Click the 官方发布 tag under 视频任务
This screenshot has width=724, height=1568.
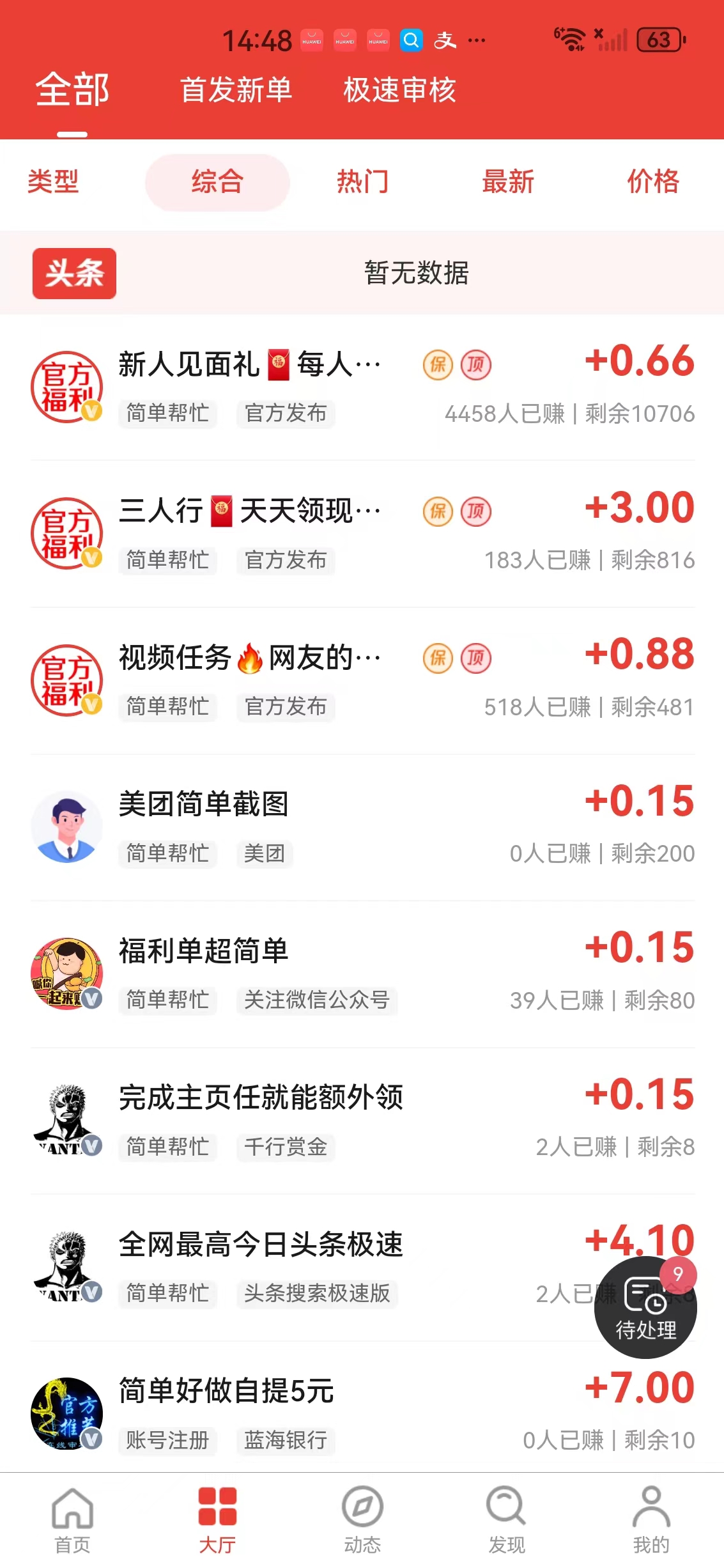[x=286, y=707]
